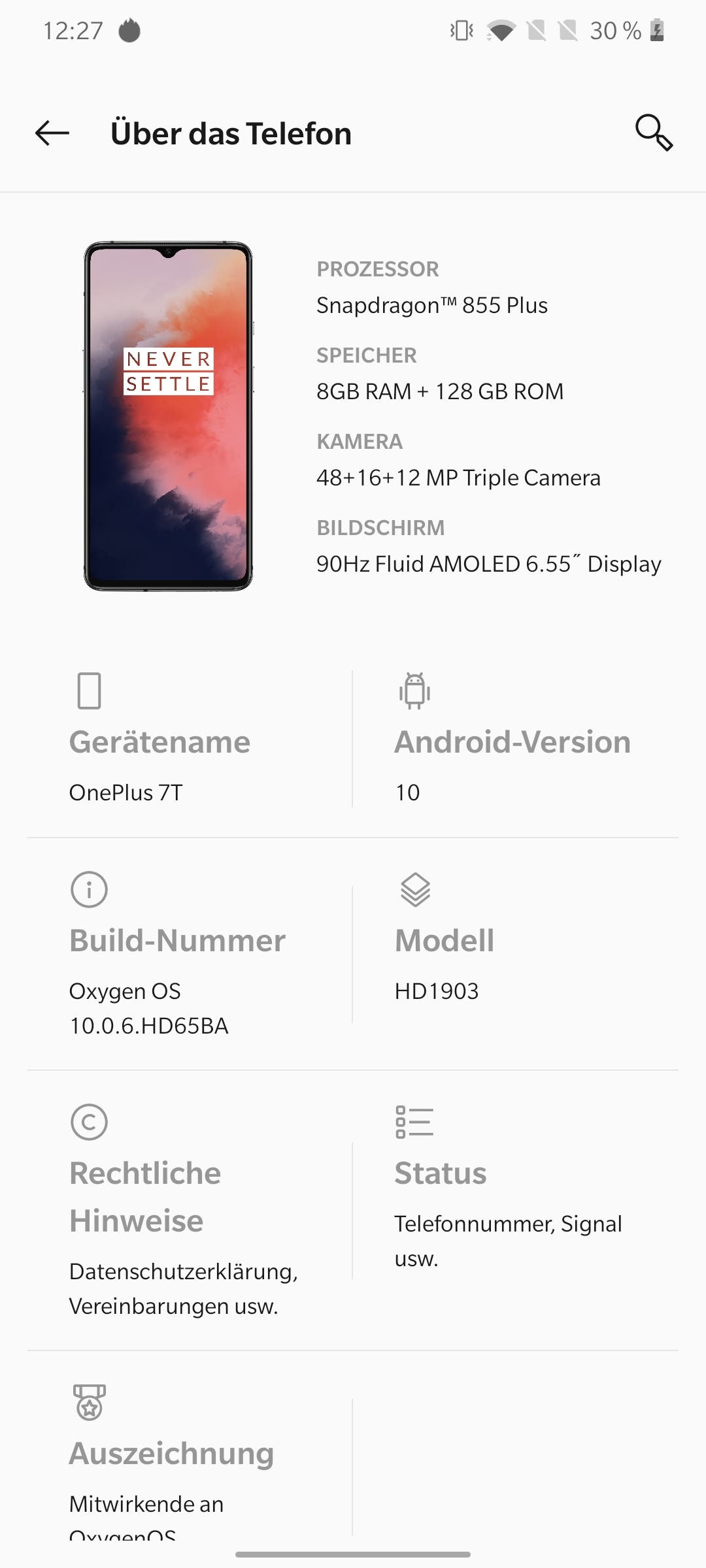Open the Modell HD1903 tile
Viewport: 706px width, 1568px height.
tap(516, 955)
